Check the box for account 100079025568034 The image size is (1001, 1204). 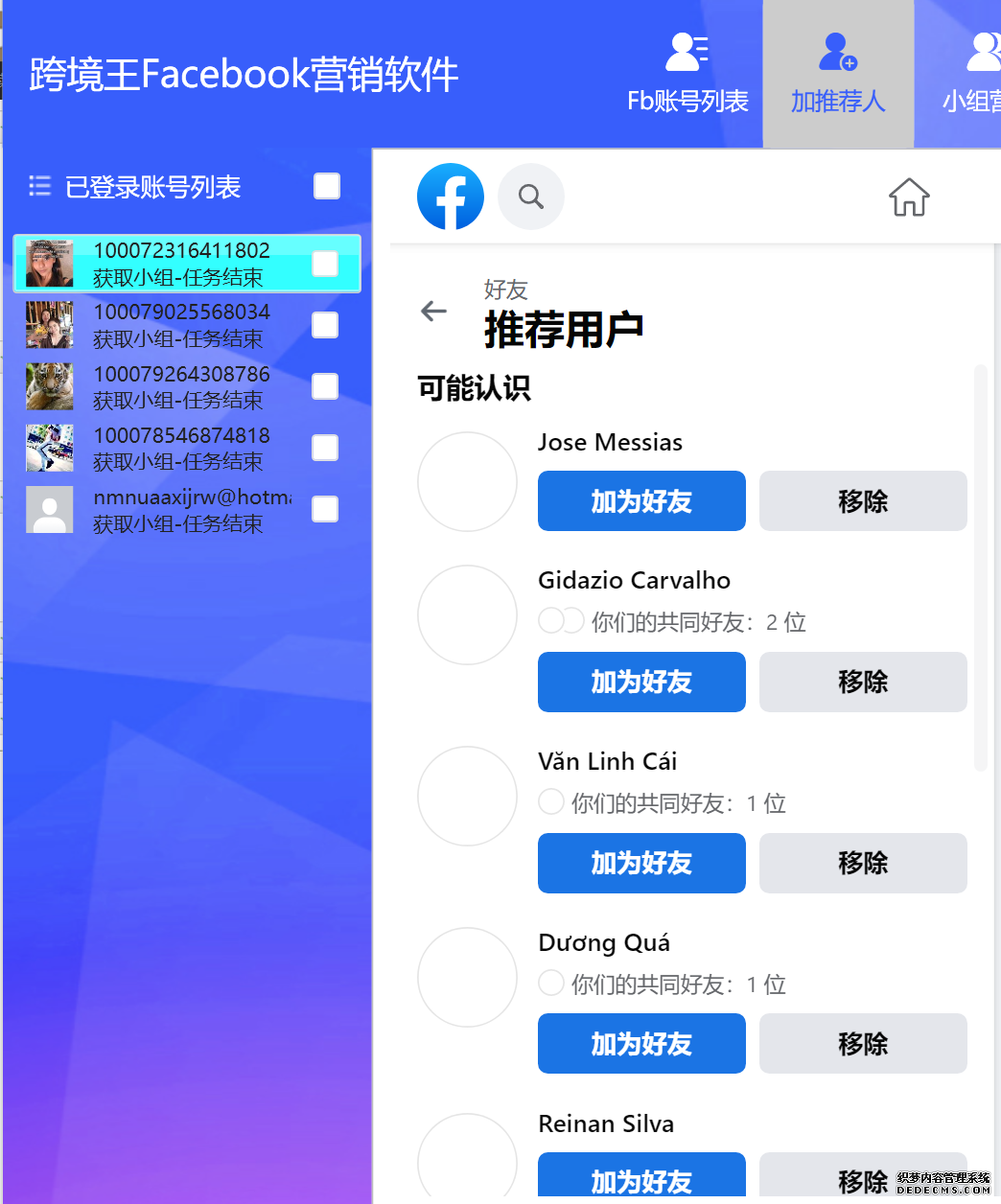click(325, 325)
